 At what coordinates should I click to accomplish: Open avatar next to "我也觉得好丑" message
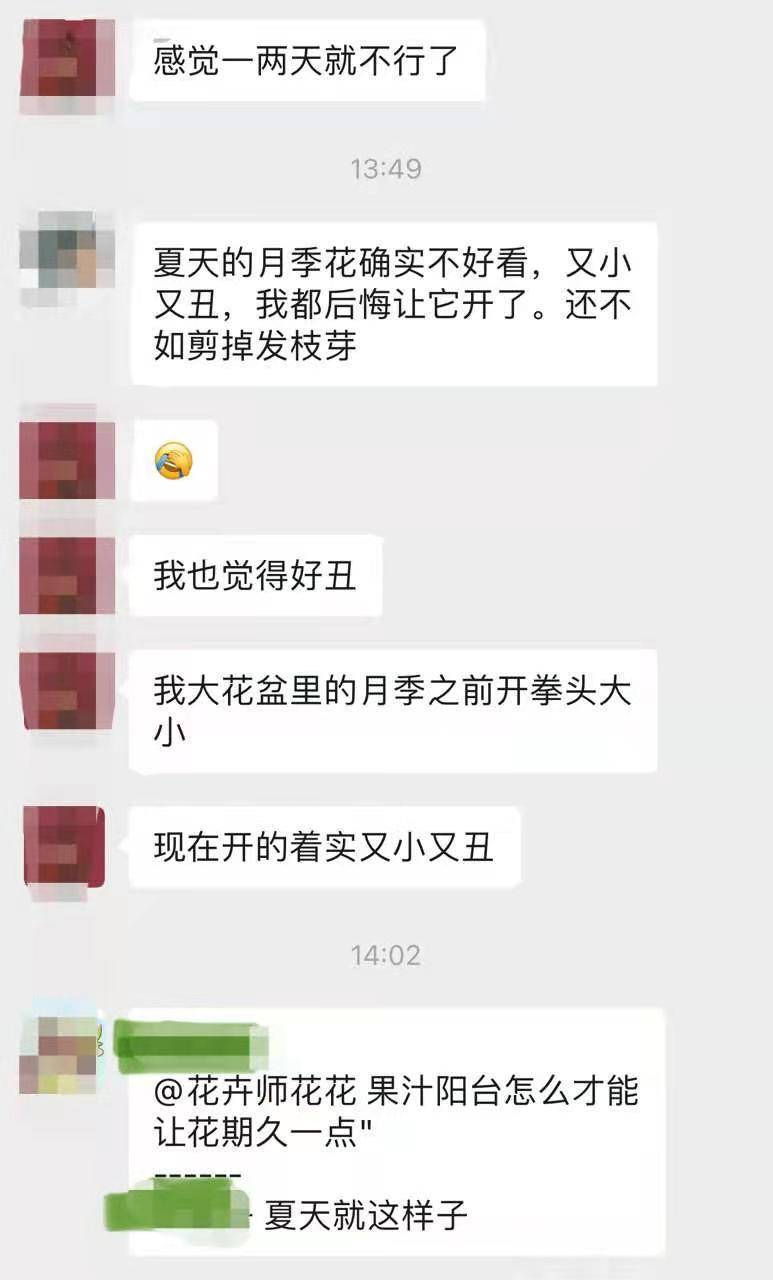(x=67, y=576)
